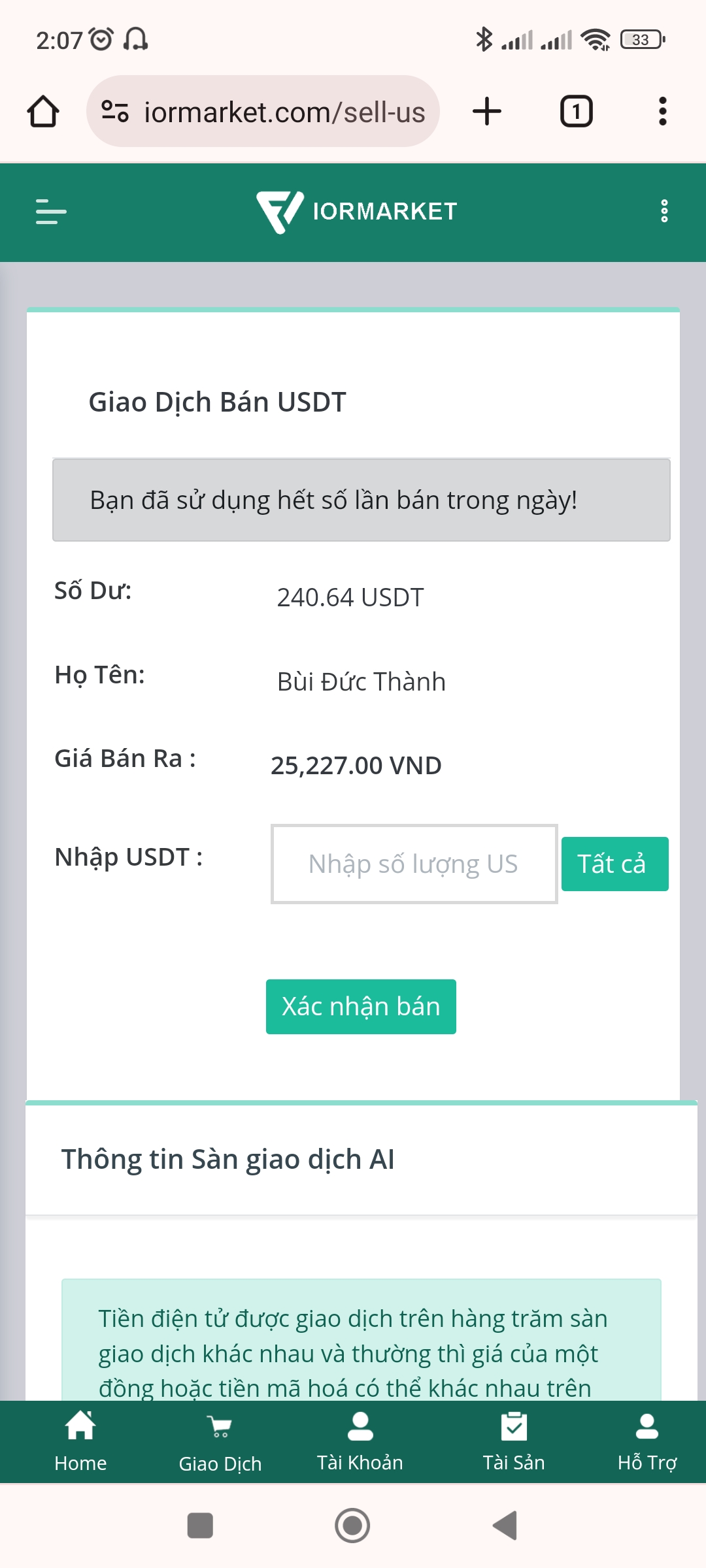Go to the Home tab
Viewport: 706px width, 1568px height.
(x=80, y=1441)
